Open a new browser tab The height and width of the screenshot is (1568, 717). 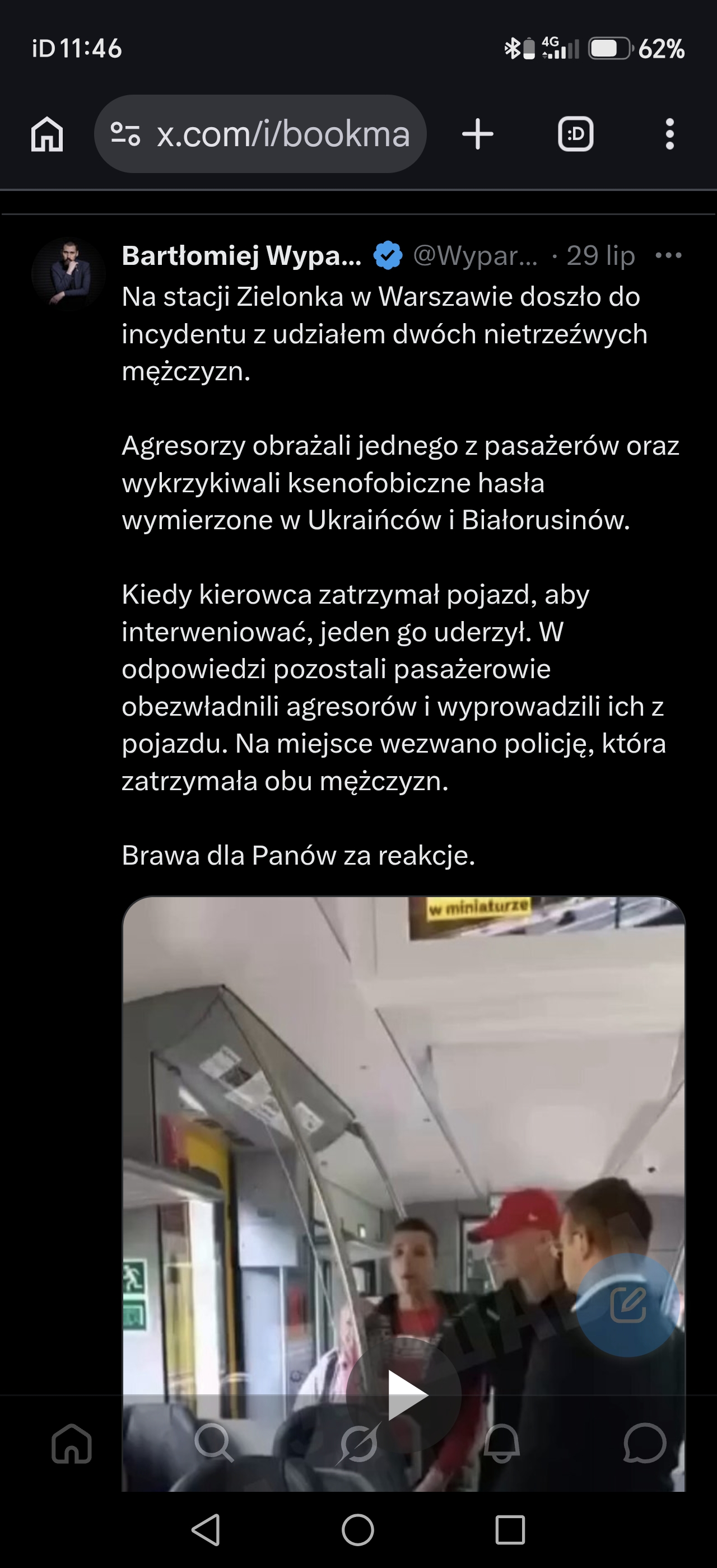click(478, 134)
